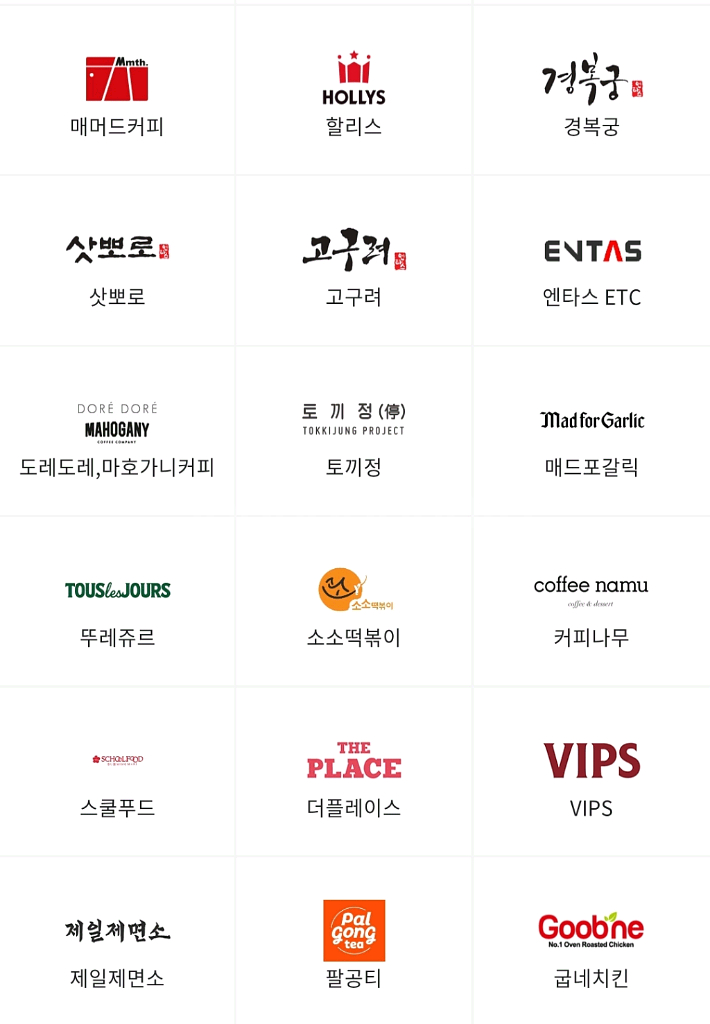Open the 매머드커피 brand tile

(117, 95)
